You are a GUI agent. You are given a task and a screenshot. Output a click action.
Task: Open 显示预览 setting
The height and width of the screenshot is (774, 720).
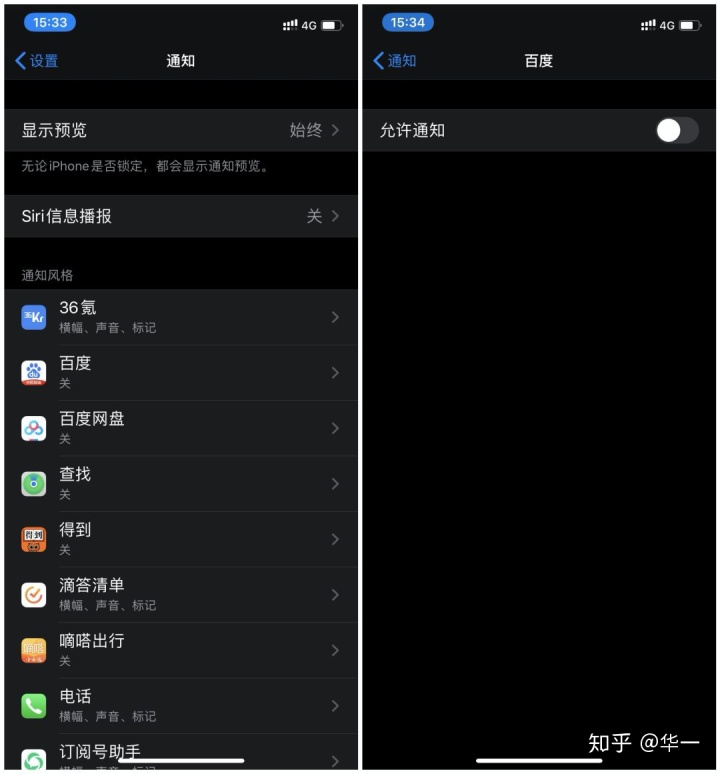(180, 130)
